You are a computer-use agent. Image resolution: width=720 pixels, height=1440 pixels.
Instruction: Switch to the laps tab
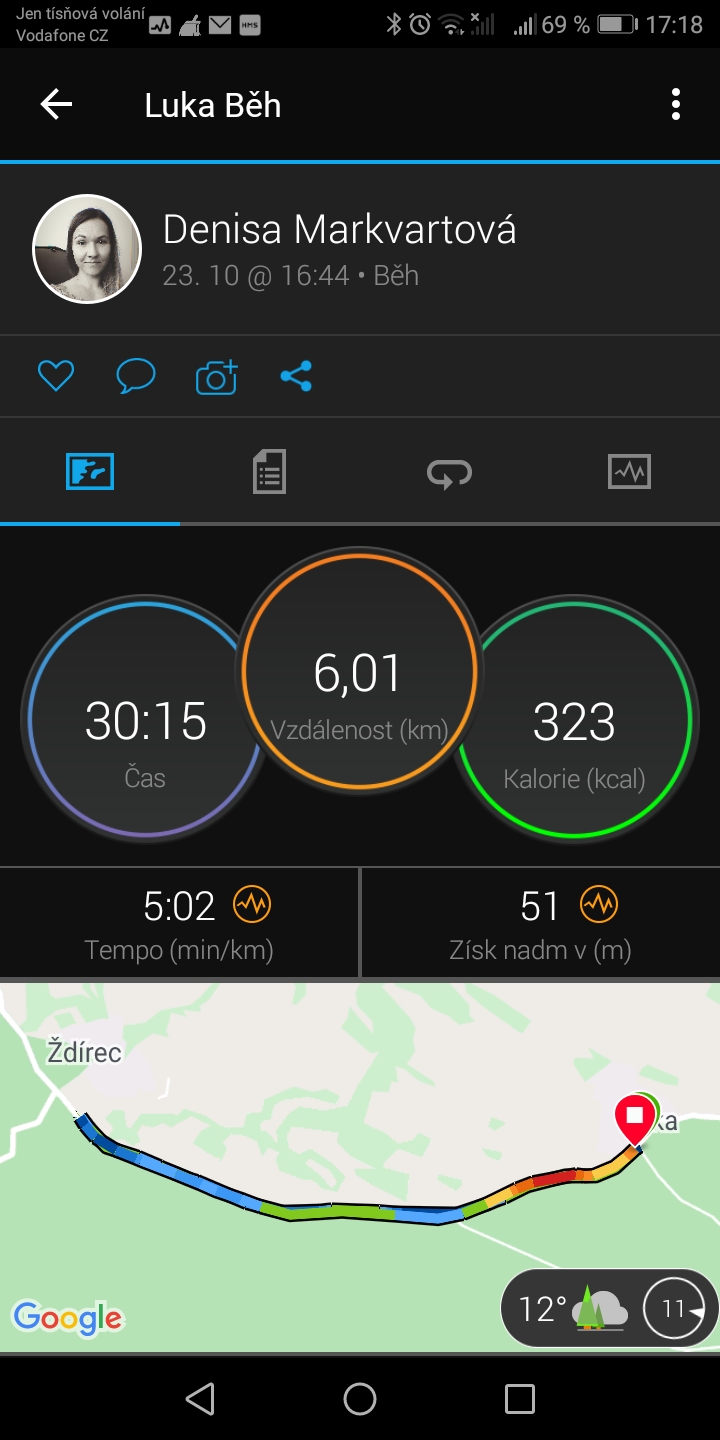(x=450, y=472)
